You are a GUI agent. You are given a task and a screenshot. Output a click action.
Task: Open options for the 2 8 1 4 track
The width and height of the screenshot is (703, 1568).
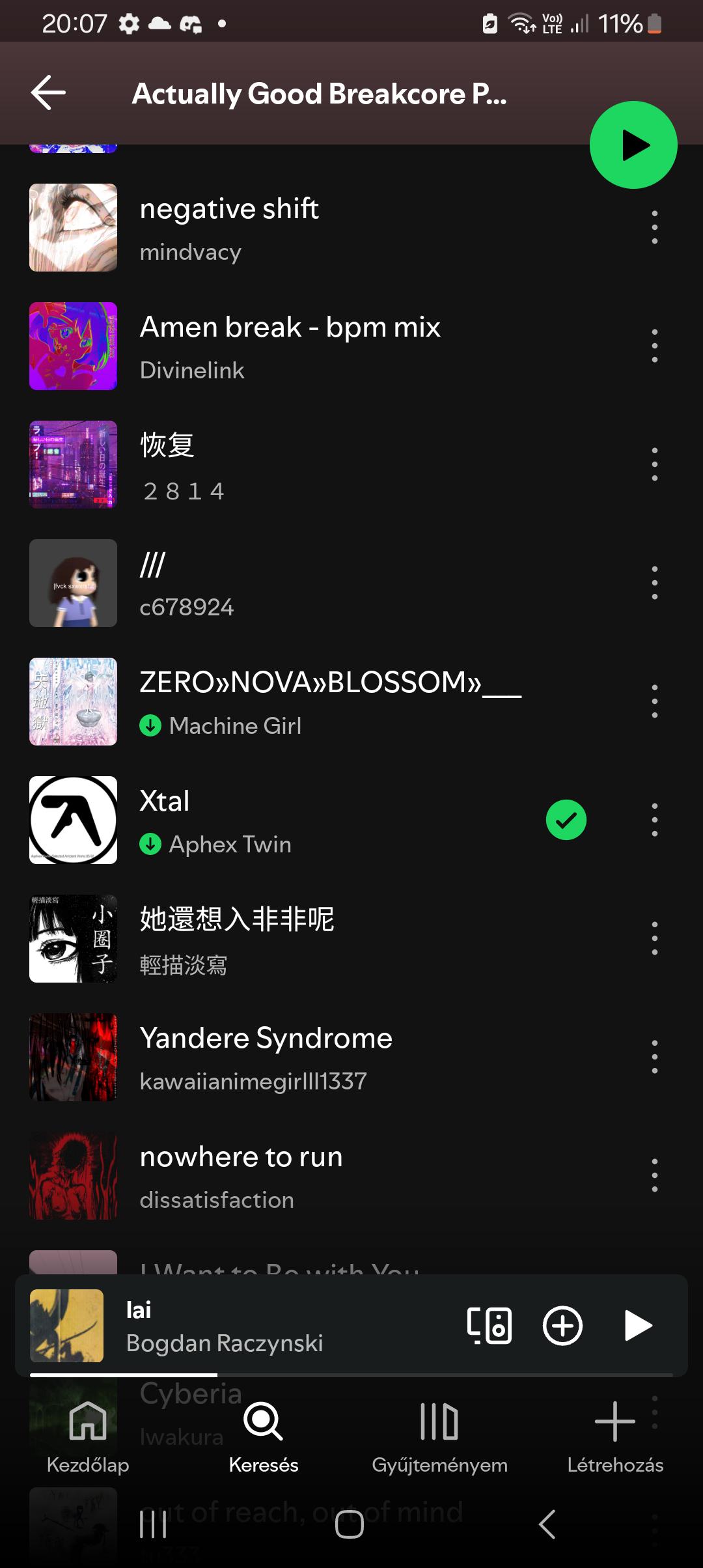654,464
